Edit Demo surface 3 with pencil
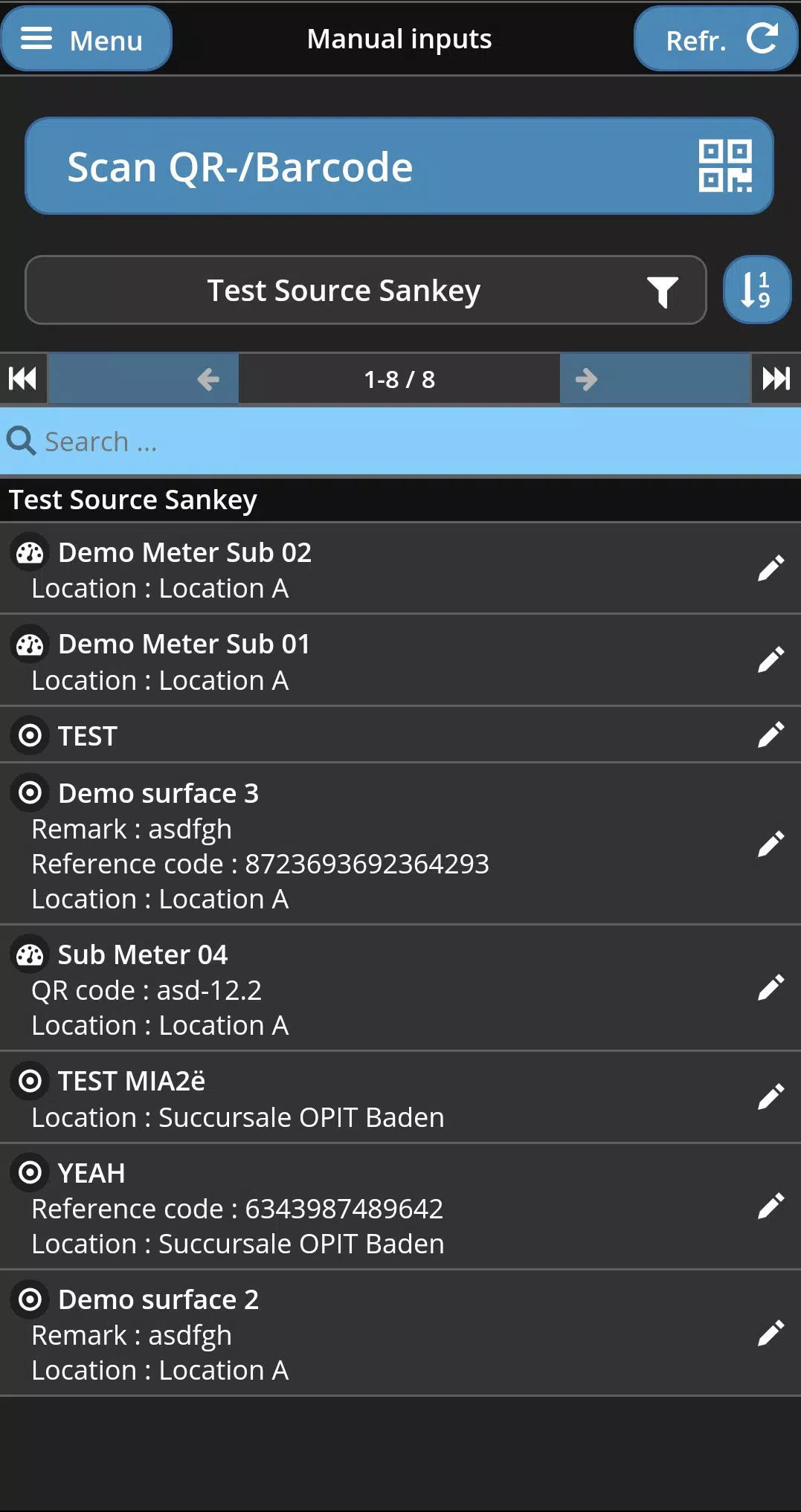The image size is (801, 1512). tap(771, 844)
